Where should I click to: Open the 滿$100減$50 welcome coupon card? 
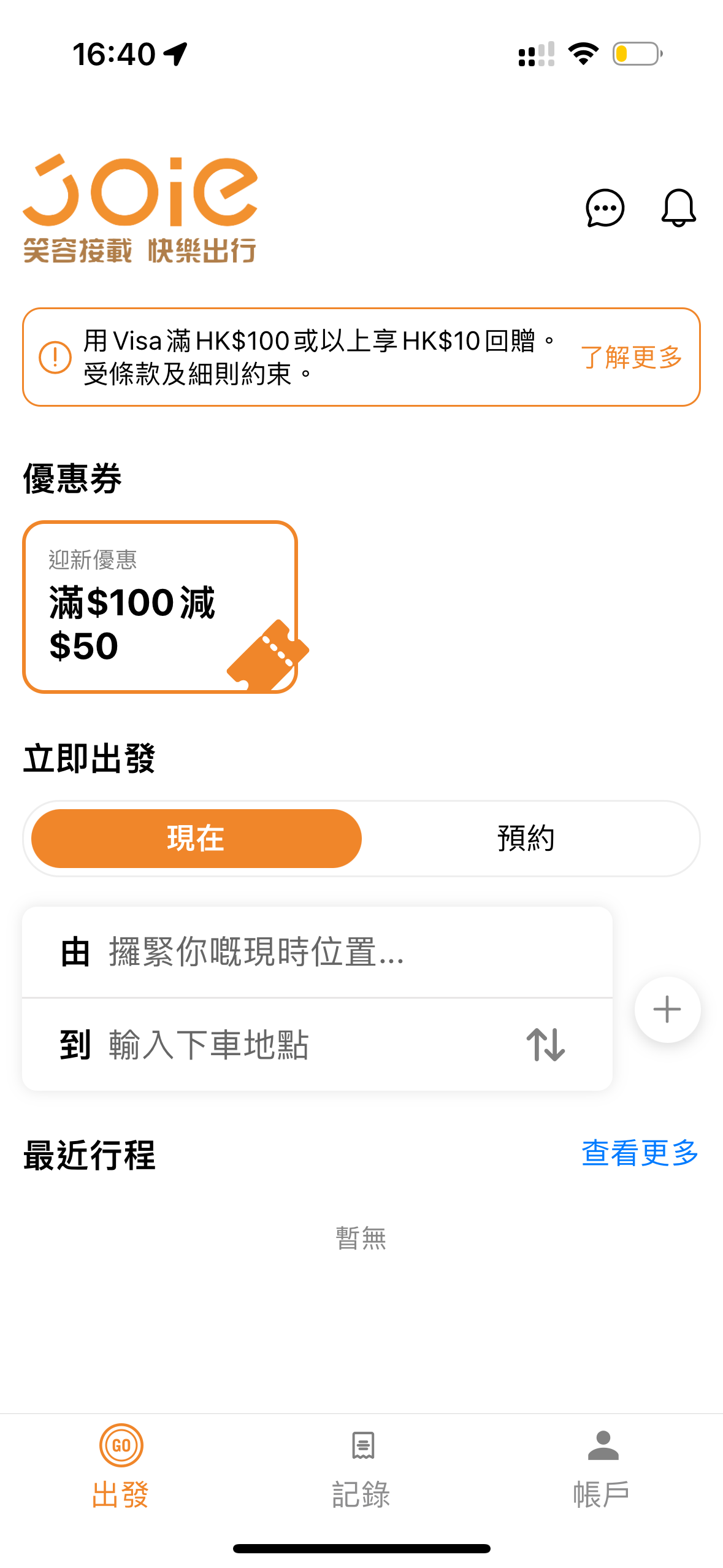point(160,607)
